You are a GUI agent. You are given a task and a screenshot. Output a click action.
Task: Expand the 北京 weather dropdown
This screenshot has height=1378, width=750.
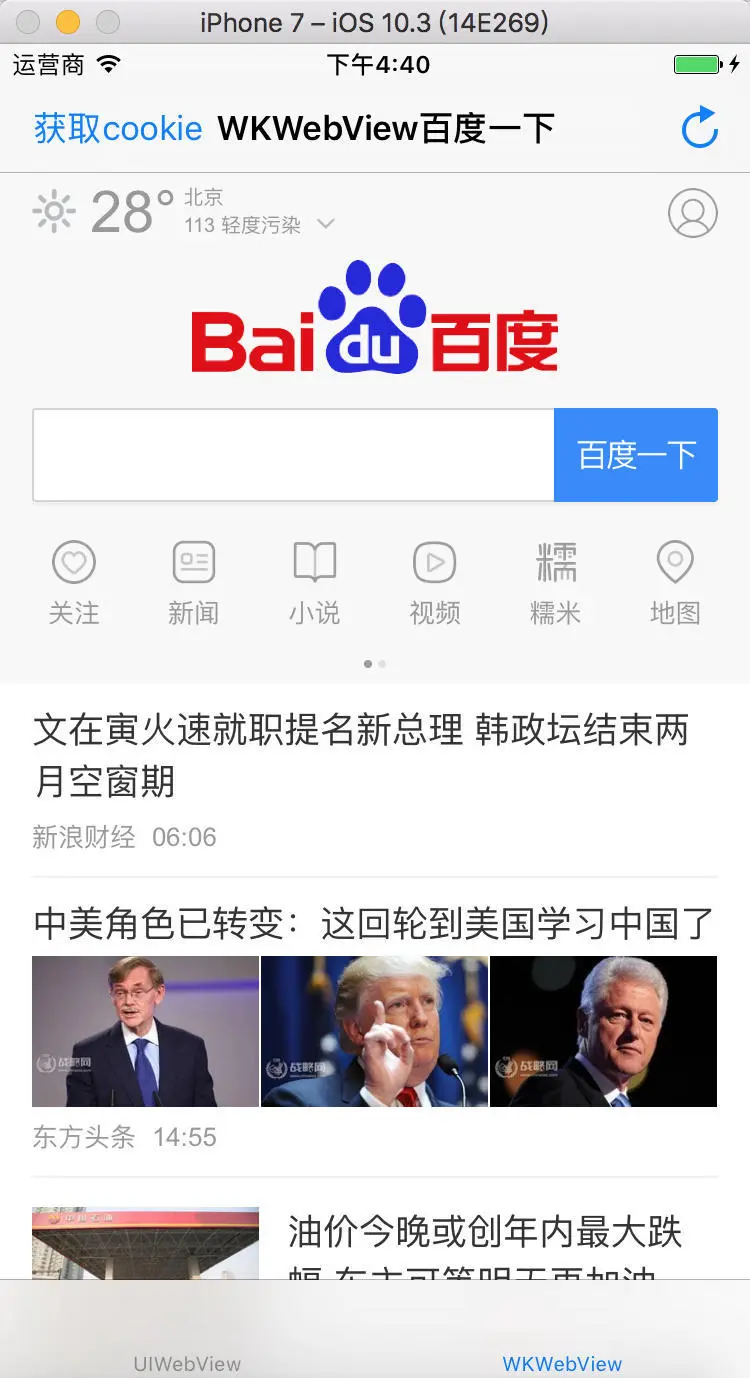pos(325,224)
